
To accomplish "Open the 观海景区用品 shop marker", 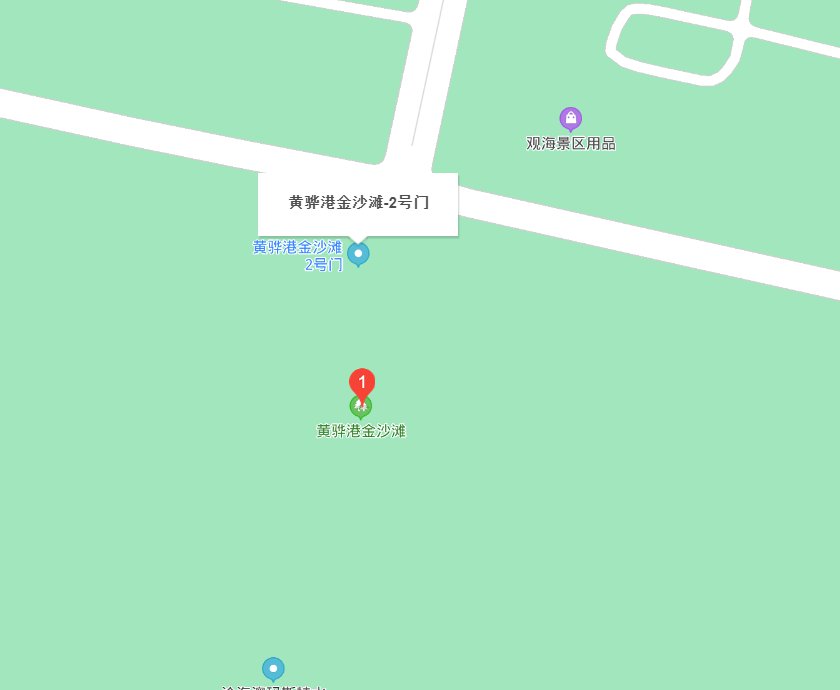I will click(570, 119).
